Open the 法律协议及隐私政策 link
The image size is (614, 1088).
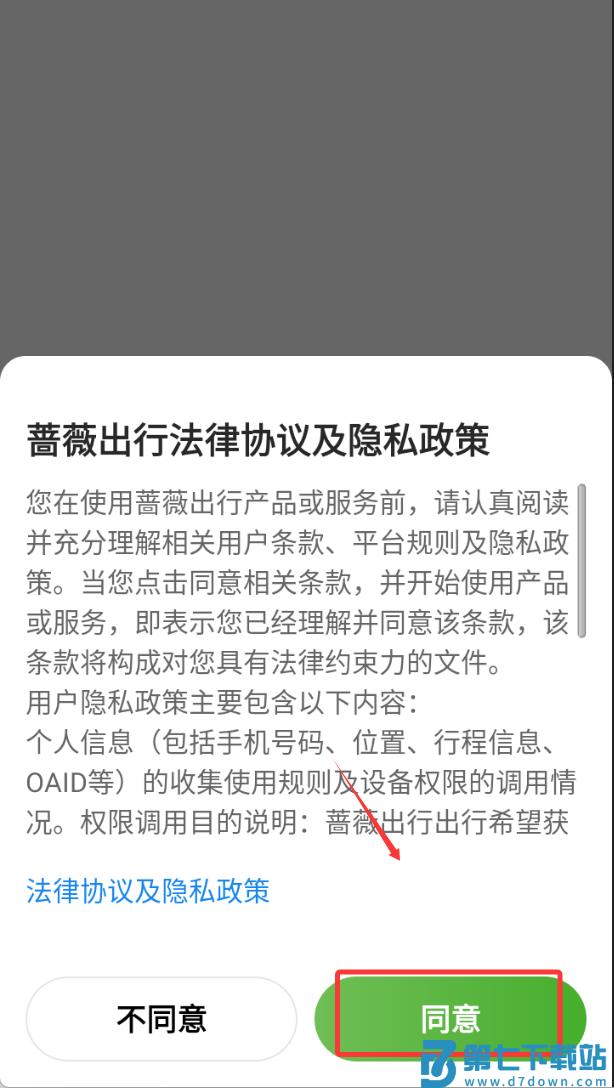[x=148, y=889]
